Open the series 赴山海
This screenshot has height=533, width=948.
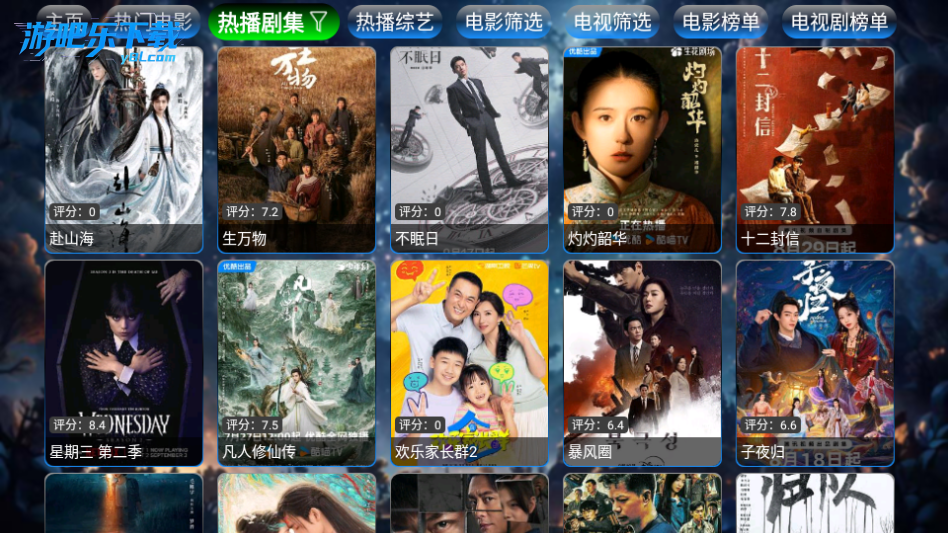(x=124, y=148)
